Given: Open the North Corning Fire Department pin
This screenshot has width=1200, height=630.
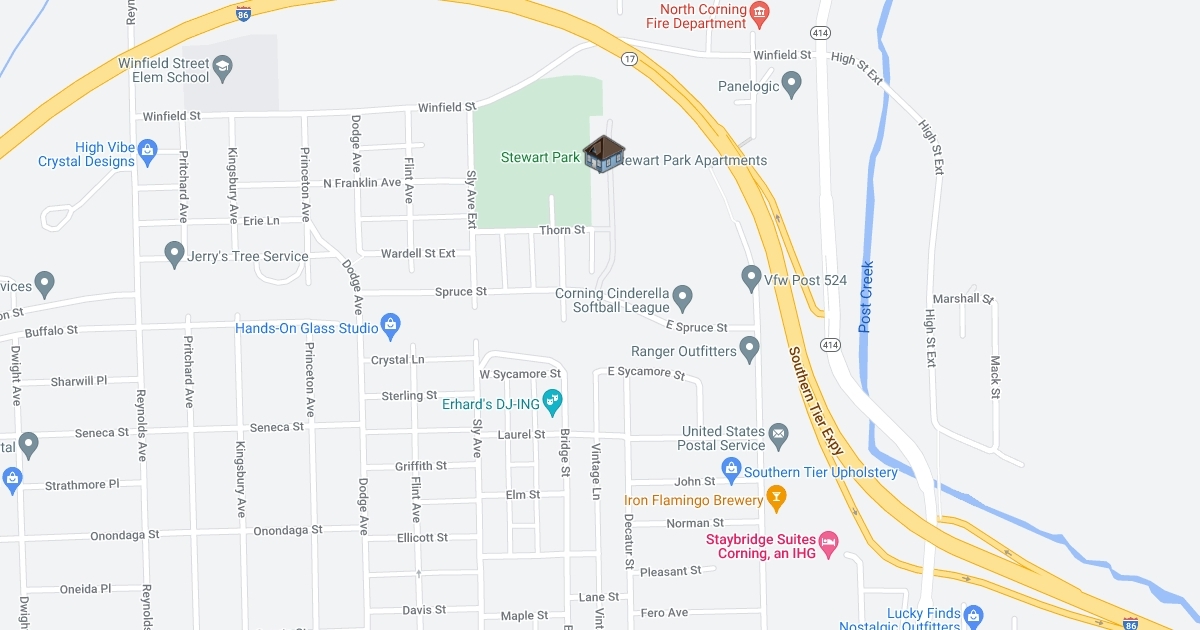Looking at the screenshot, I should [760, 13].
